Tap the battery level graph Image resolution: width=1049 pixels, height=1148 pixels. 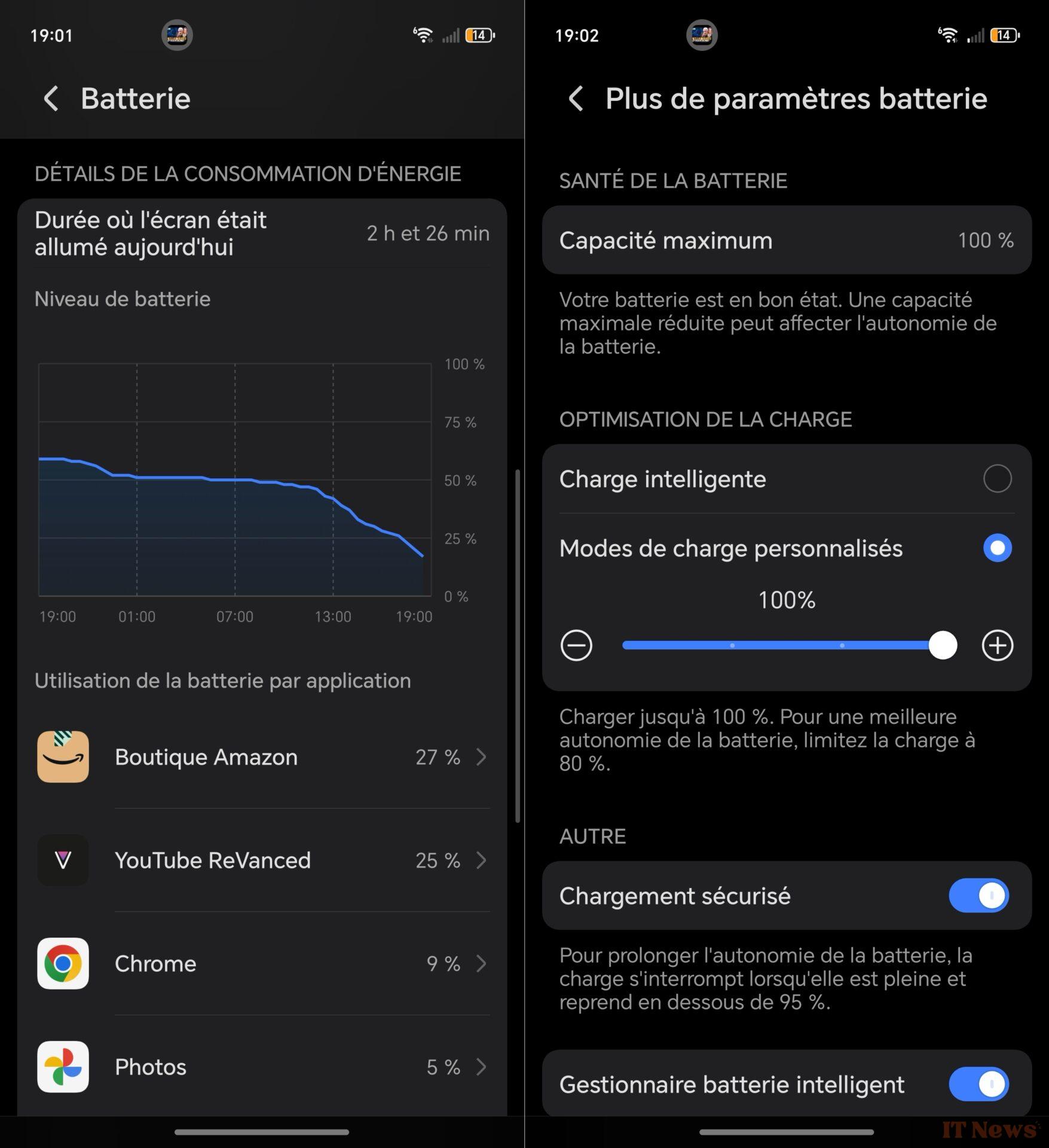pos(233,478)
